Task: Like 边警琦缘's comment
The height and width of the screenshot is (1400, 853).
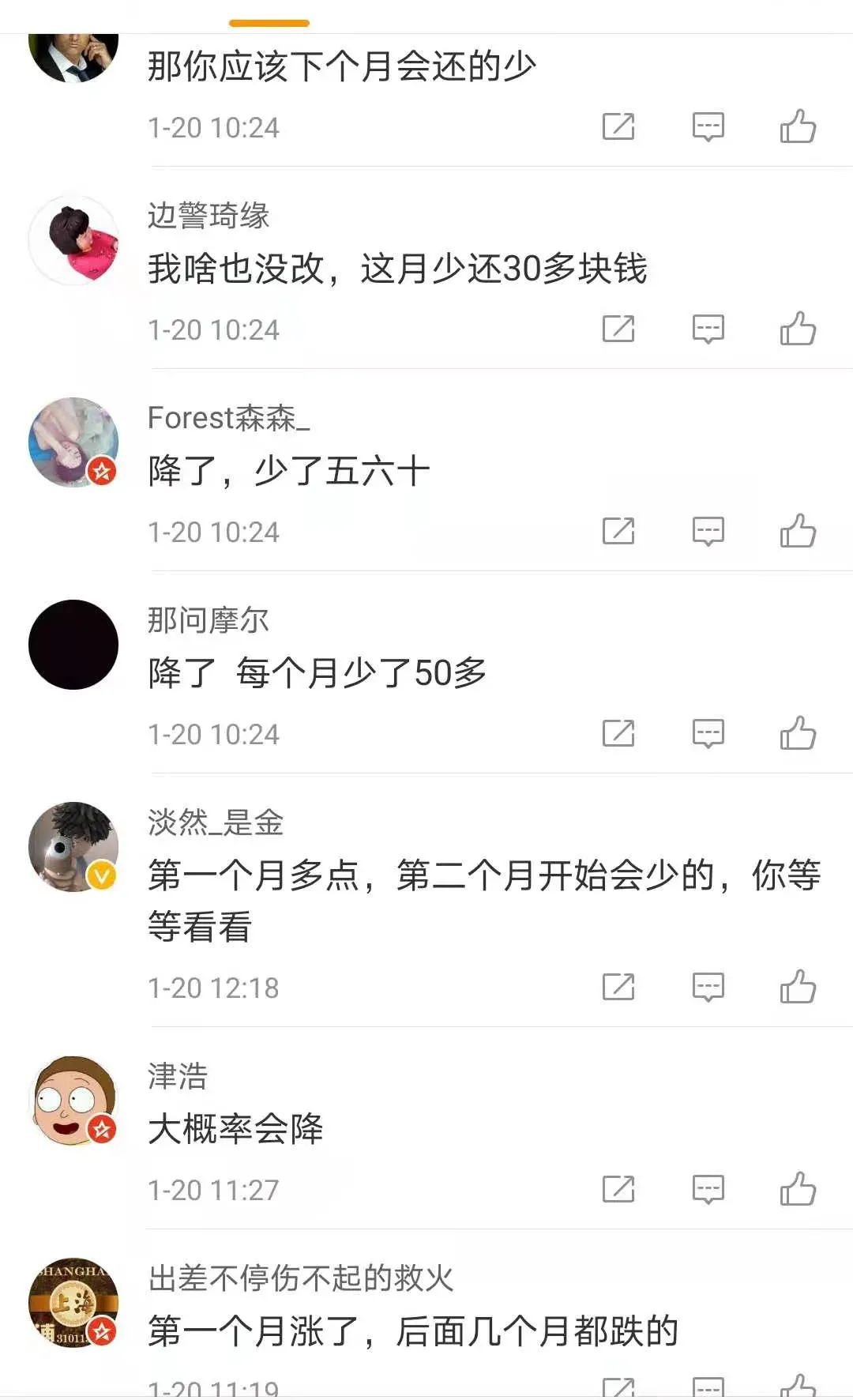Action: point(798,329)
